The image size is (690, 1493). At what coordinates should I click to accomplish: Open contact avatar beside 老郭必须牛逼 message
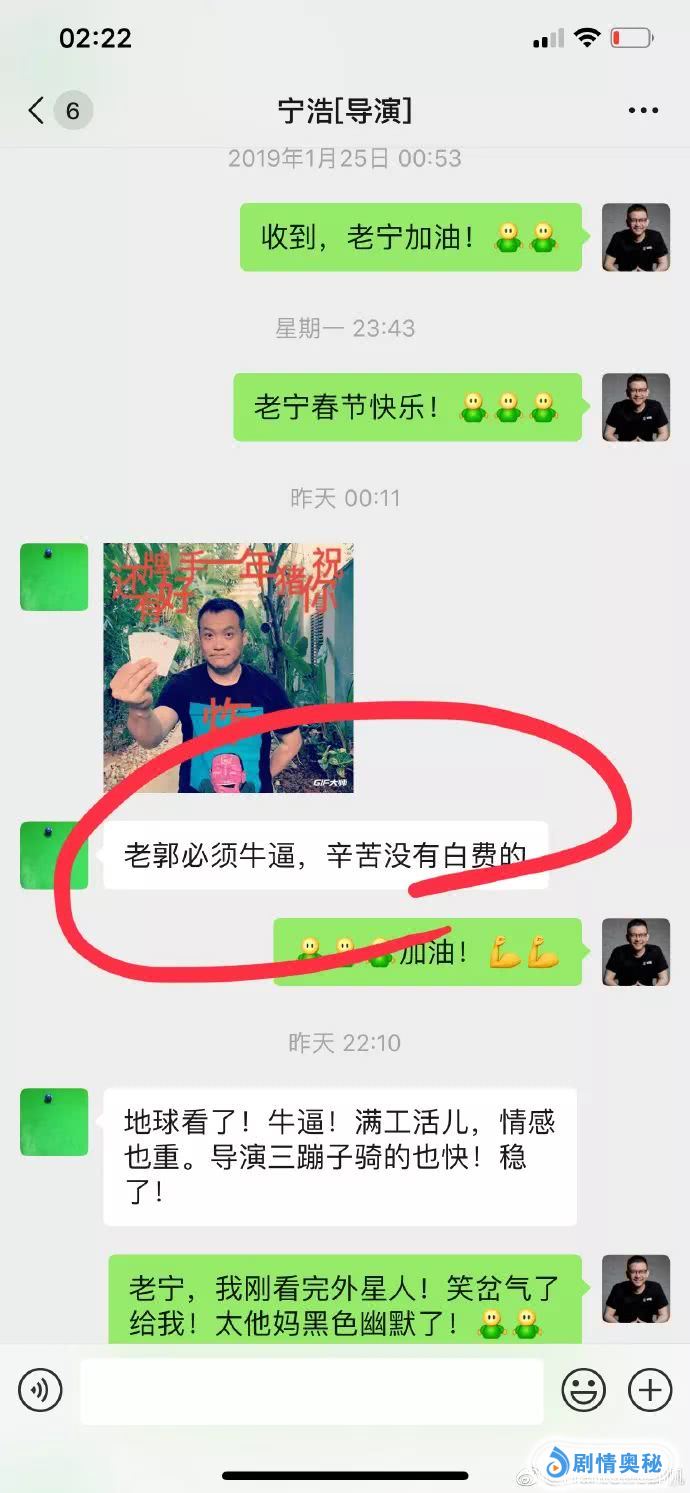coord(54,856)
